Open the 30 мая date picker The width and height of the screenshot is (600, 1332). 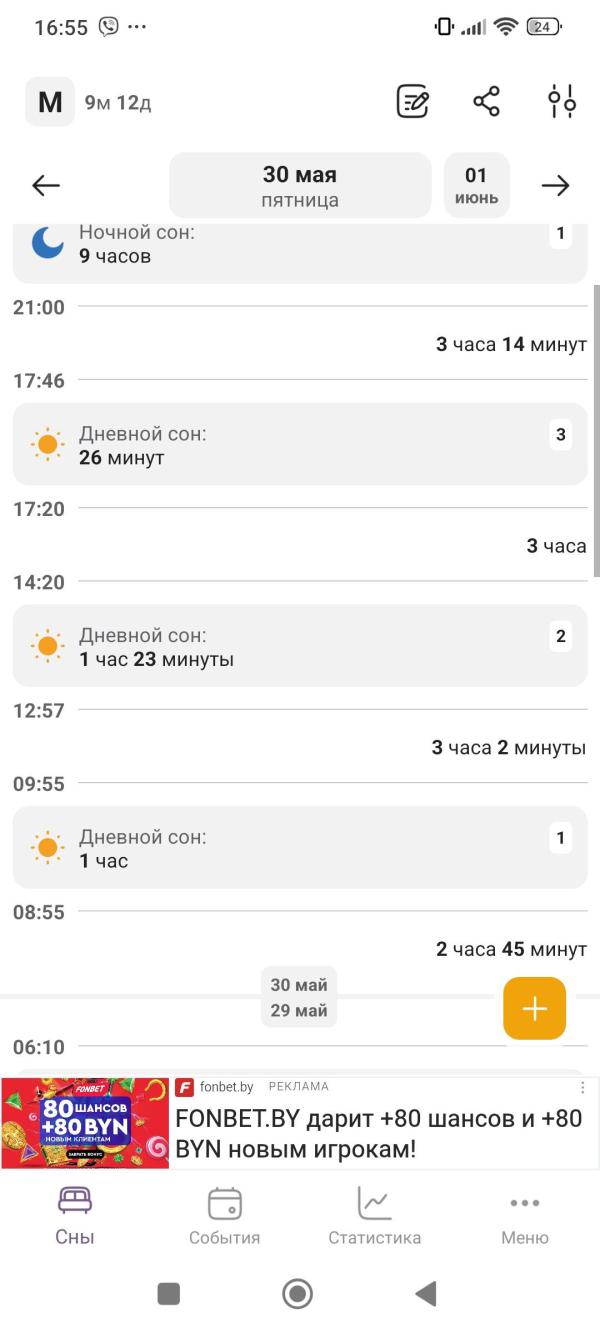click(300, 185)
